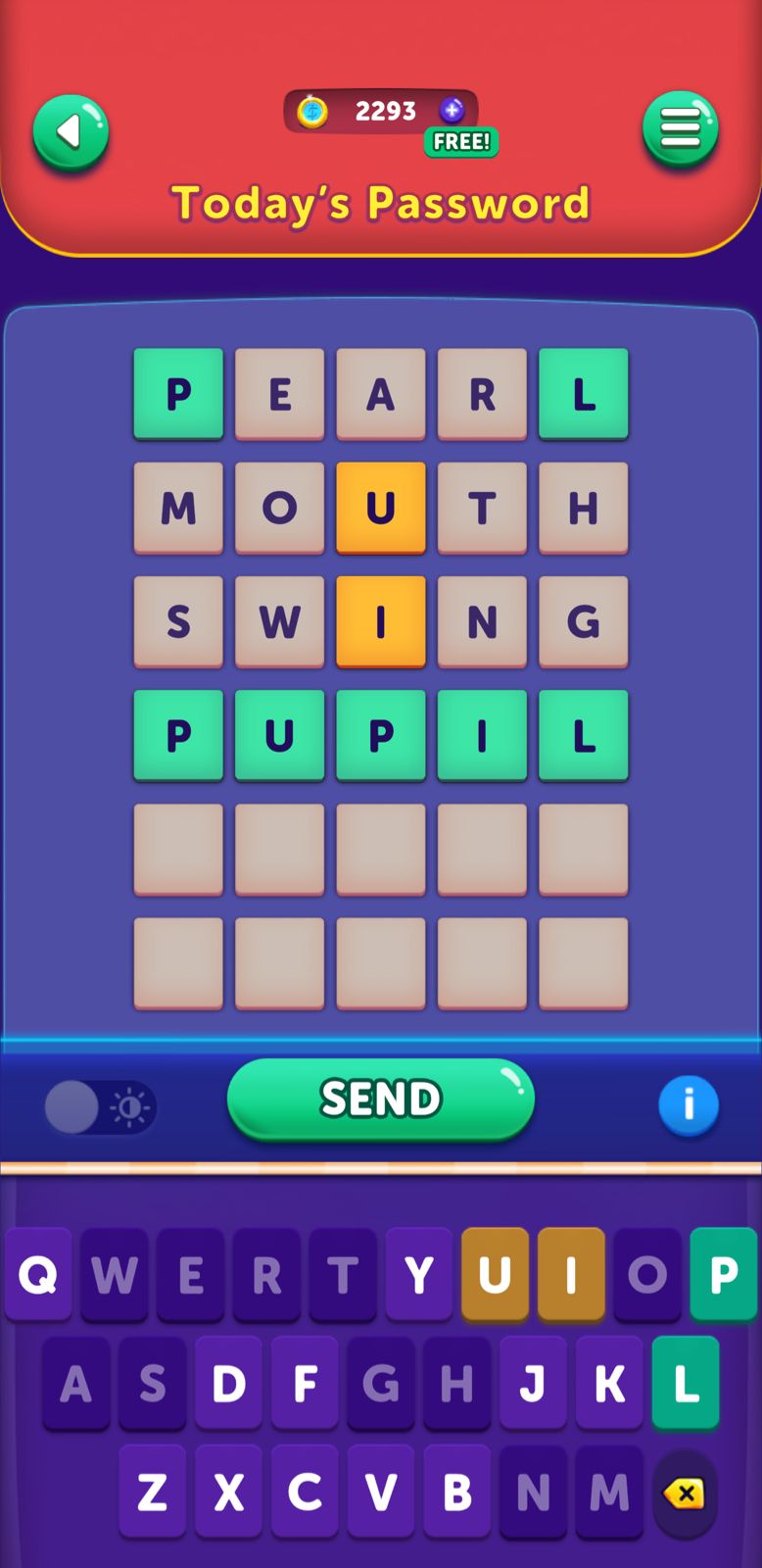762x1568 pixels.
Task: Type the letter Z key
Action: tap(152, 1493)
